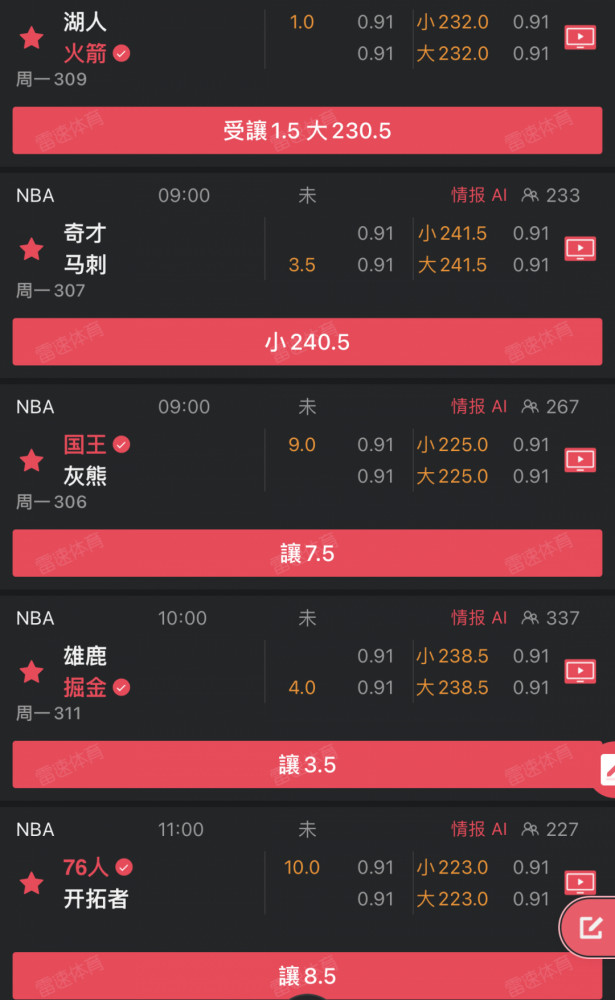Open 情报 AI for 雄鹿 vs 掘金
Viewport: 615px width, 1000px height.
(478, 617)
